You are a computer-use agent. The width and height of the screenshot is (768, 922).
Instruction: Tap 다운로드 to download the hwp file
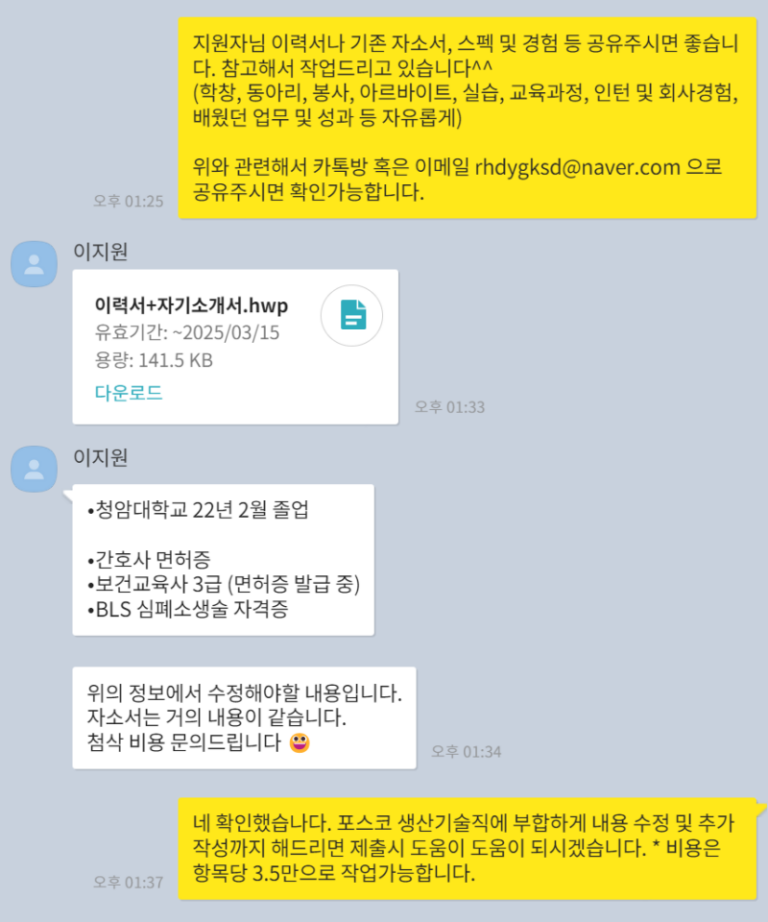[128, 393]
